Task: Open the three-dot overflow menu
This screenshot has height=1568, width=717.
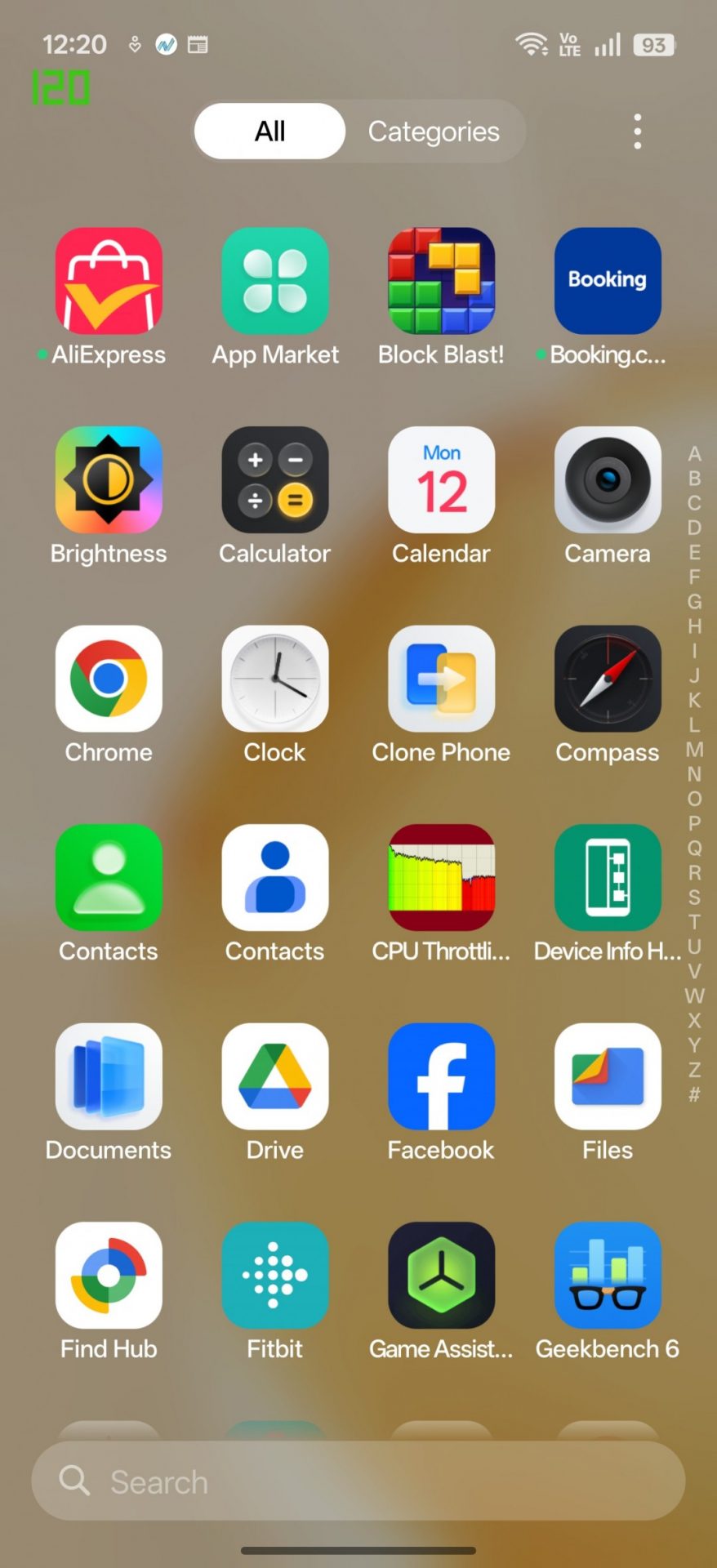Action: 637,131
